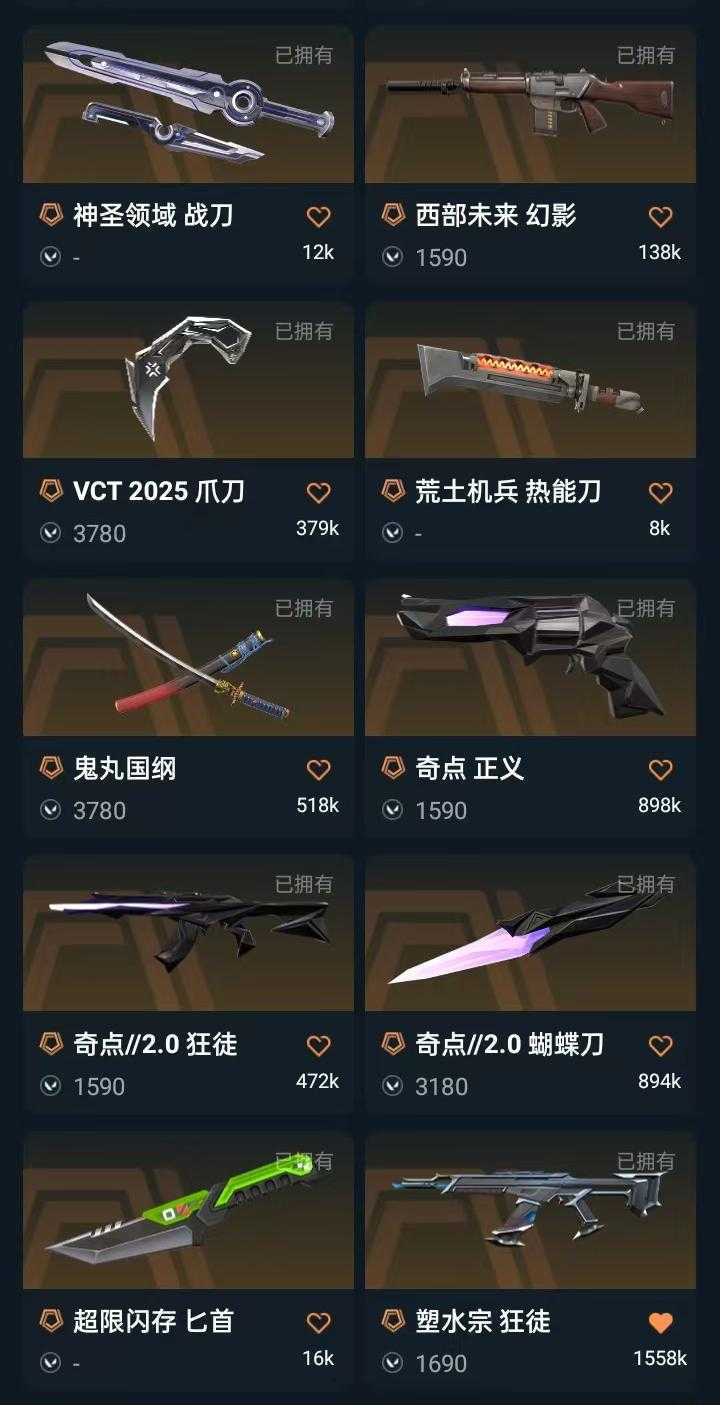The height and width of the screenshot is (1405, 720).
Task: Favorite 鬼丸国纲 with the heart icon
Action: pos(318,770)
